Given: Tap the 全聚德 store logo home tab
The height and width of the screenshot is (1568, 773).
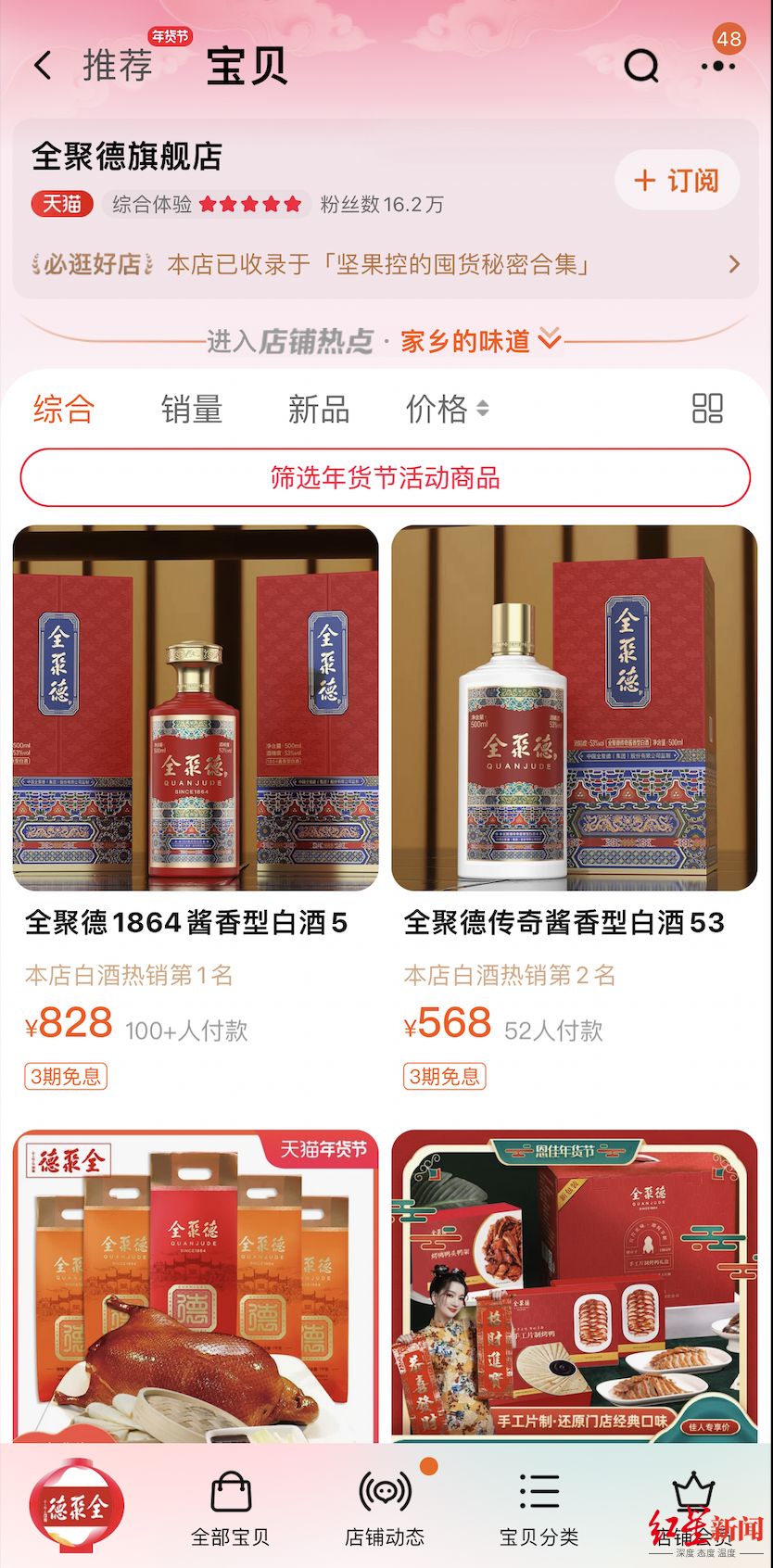Looking at the screenshot, I should 77,1506.
